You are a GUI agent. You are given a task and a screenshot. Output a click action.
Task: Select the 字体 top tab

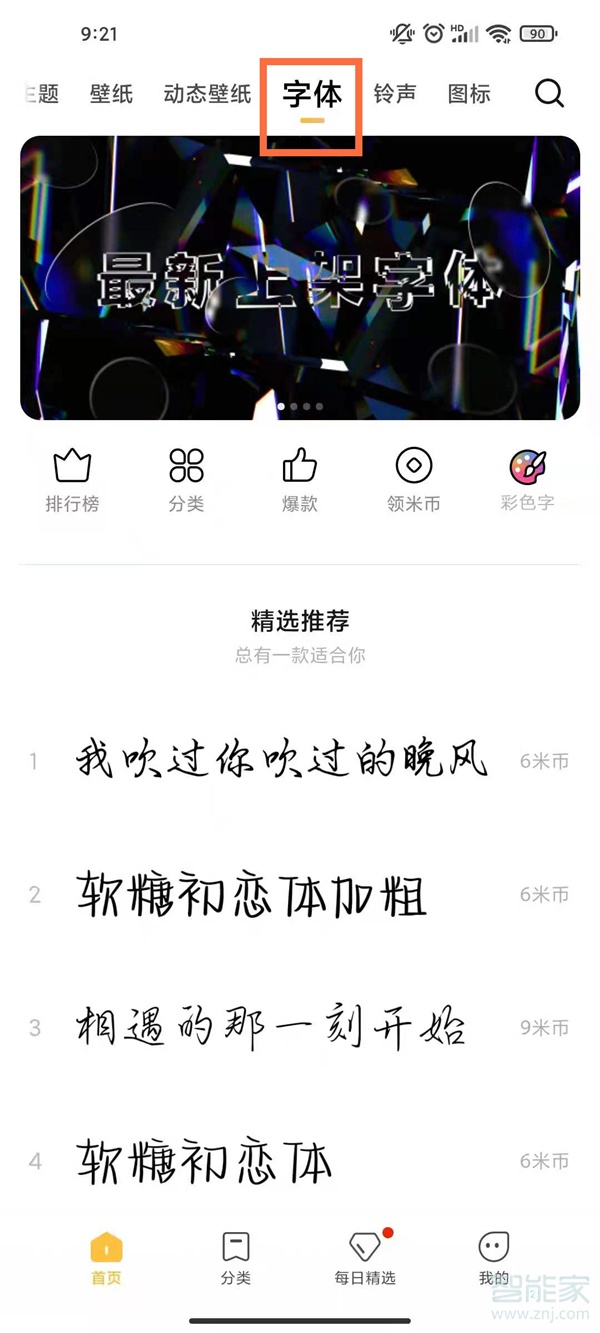click(x=312, y=95)
